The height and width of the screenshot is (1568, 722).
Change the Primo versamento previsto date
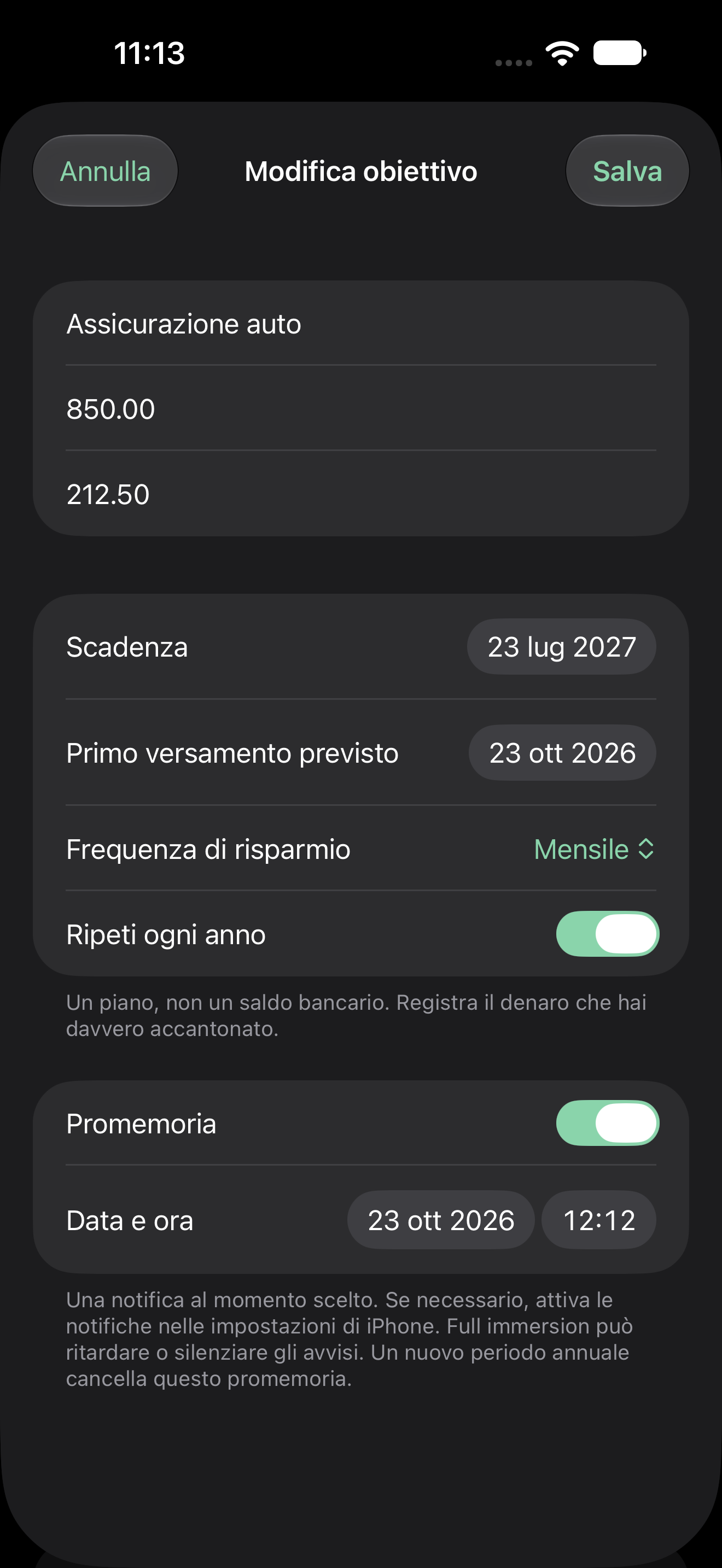point(562,752)
